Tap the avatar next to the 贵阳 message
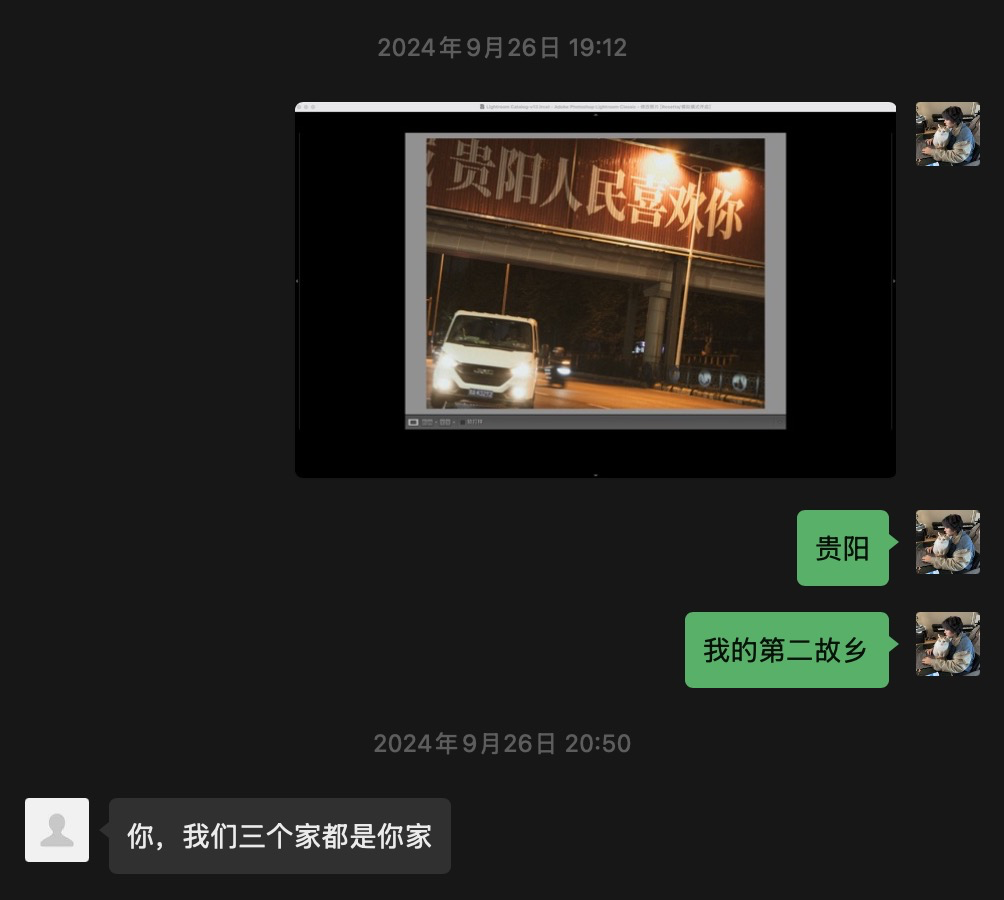 pos(947,542)
